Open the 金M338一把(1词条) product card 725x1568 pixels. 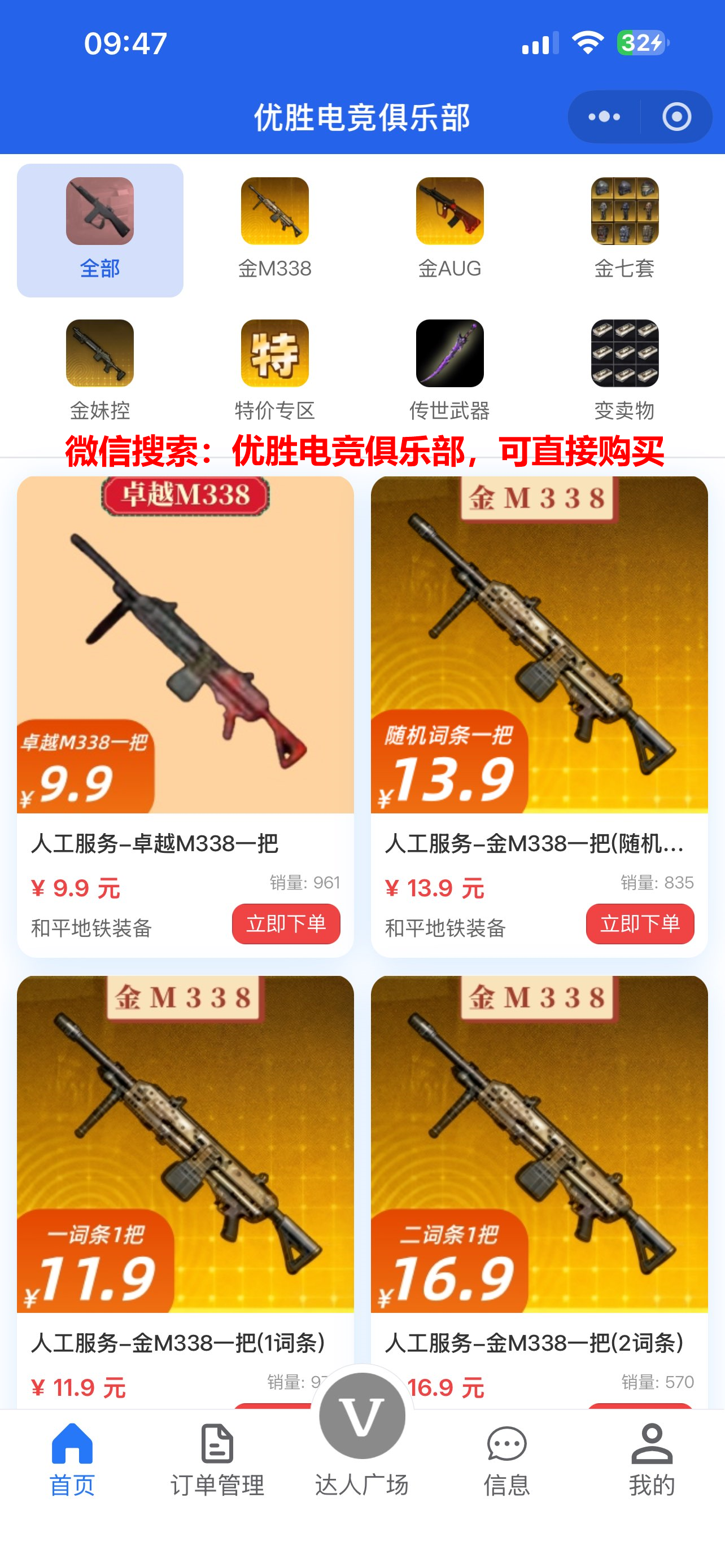[185, 1144]
